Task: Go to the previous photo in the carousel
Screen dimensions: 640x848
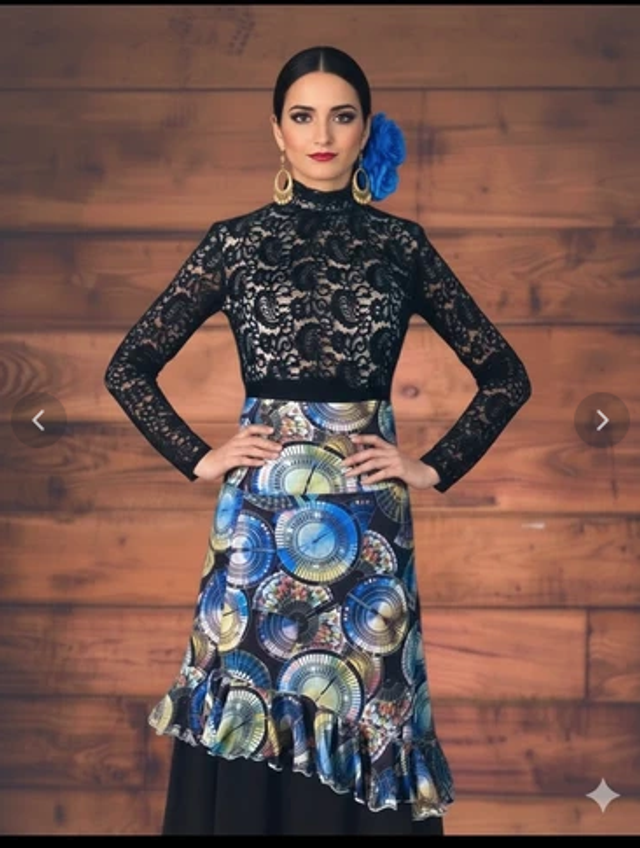Action: (x=38, y=420)
